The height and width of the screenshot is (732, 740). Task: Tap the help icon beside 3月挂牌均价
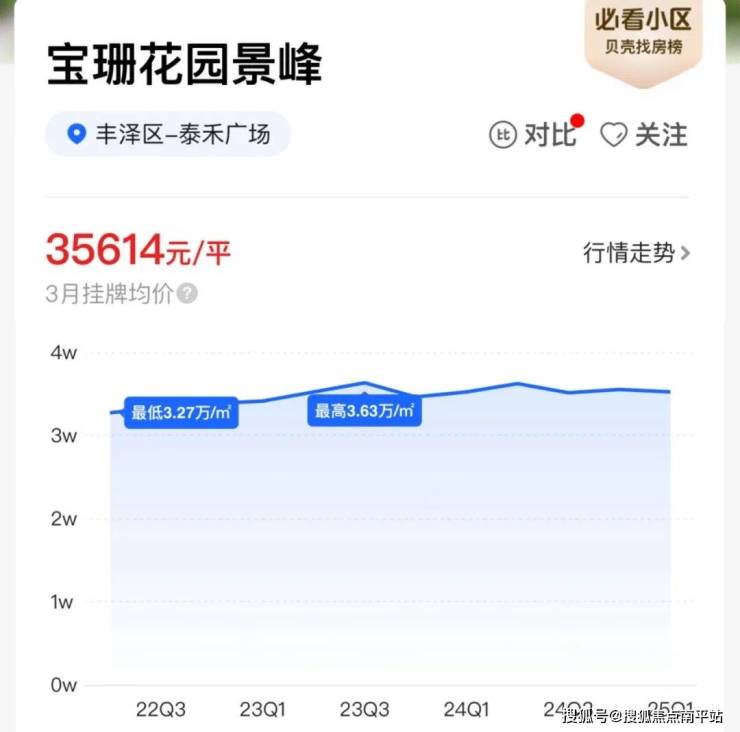point(187,294)
